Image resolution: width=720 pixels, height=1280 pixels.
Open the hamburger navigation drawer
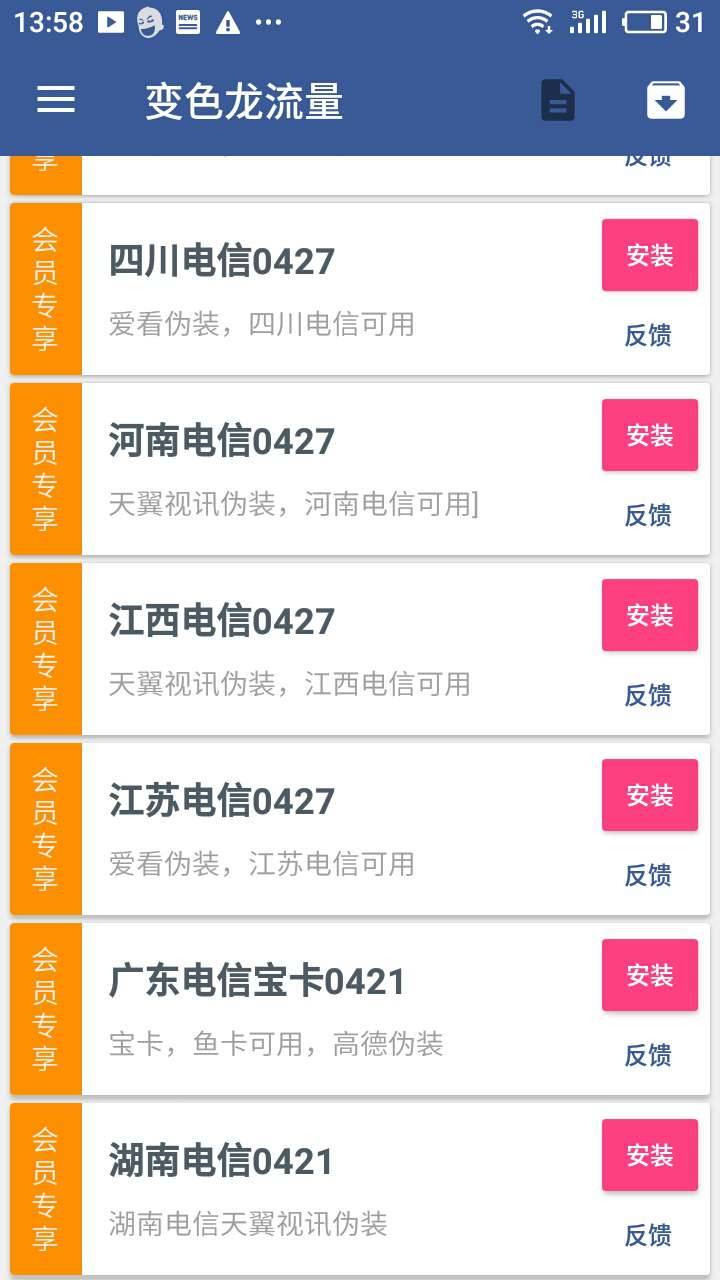[56, 100]
